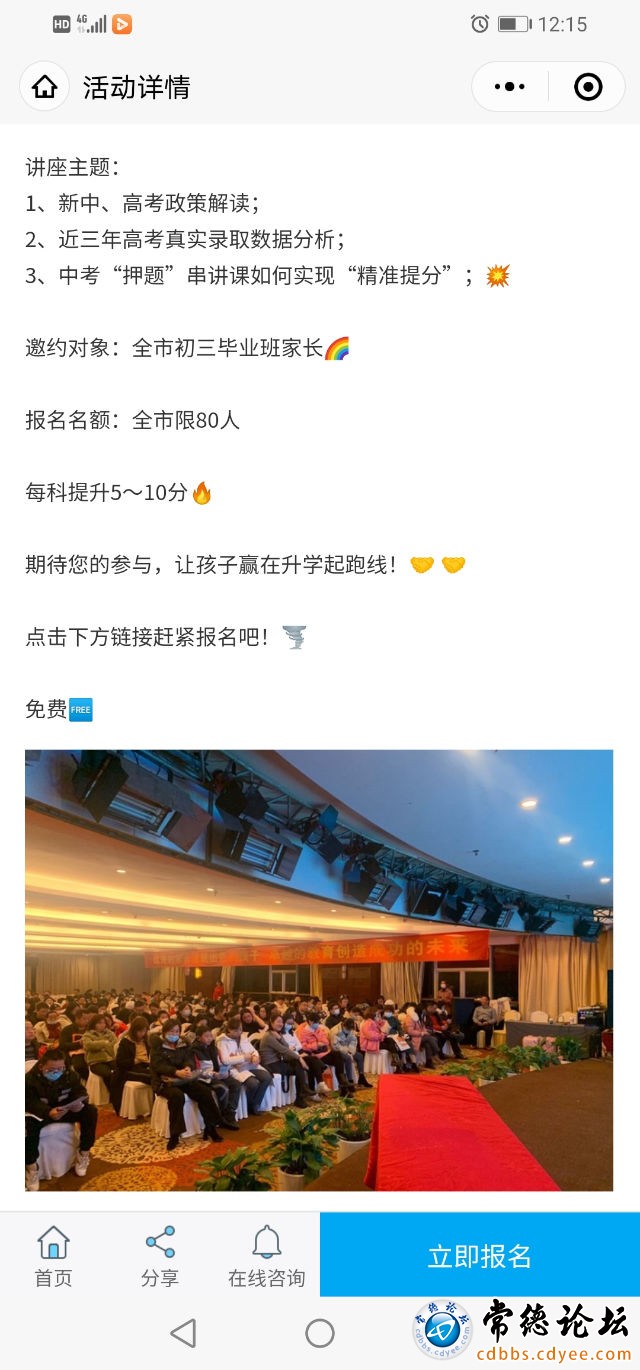Image resolution: width=640 pixels, height=1370 pixels.
Task: Open the lecture hall photo
Action: [x=319, y=970]
